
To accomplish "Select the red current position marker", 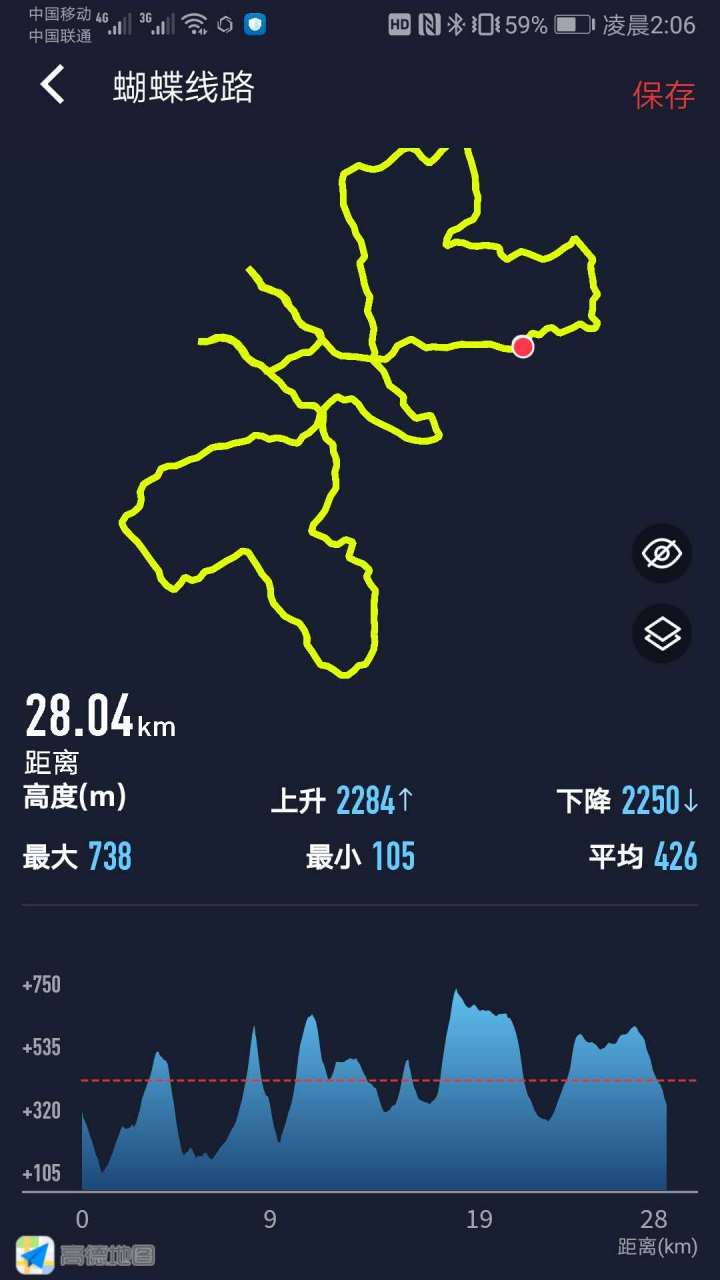I will (x=522, y=347).
